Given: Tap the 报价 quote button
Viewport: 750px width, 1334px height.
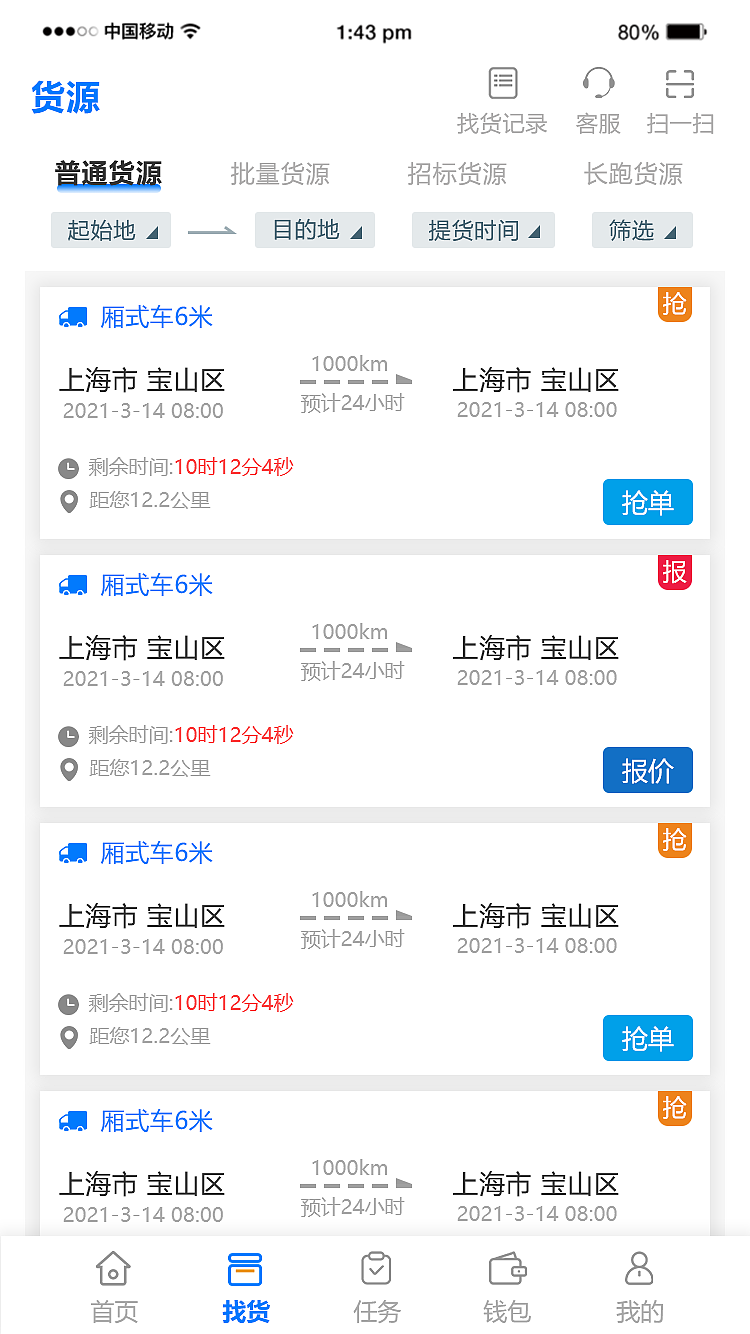Looking at the screenshot, I should (647, 769).
